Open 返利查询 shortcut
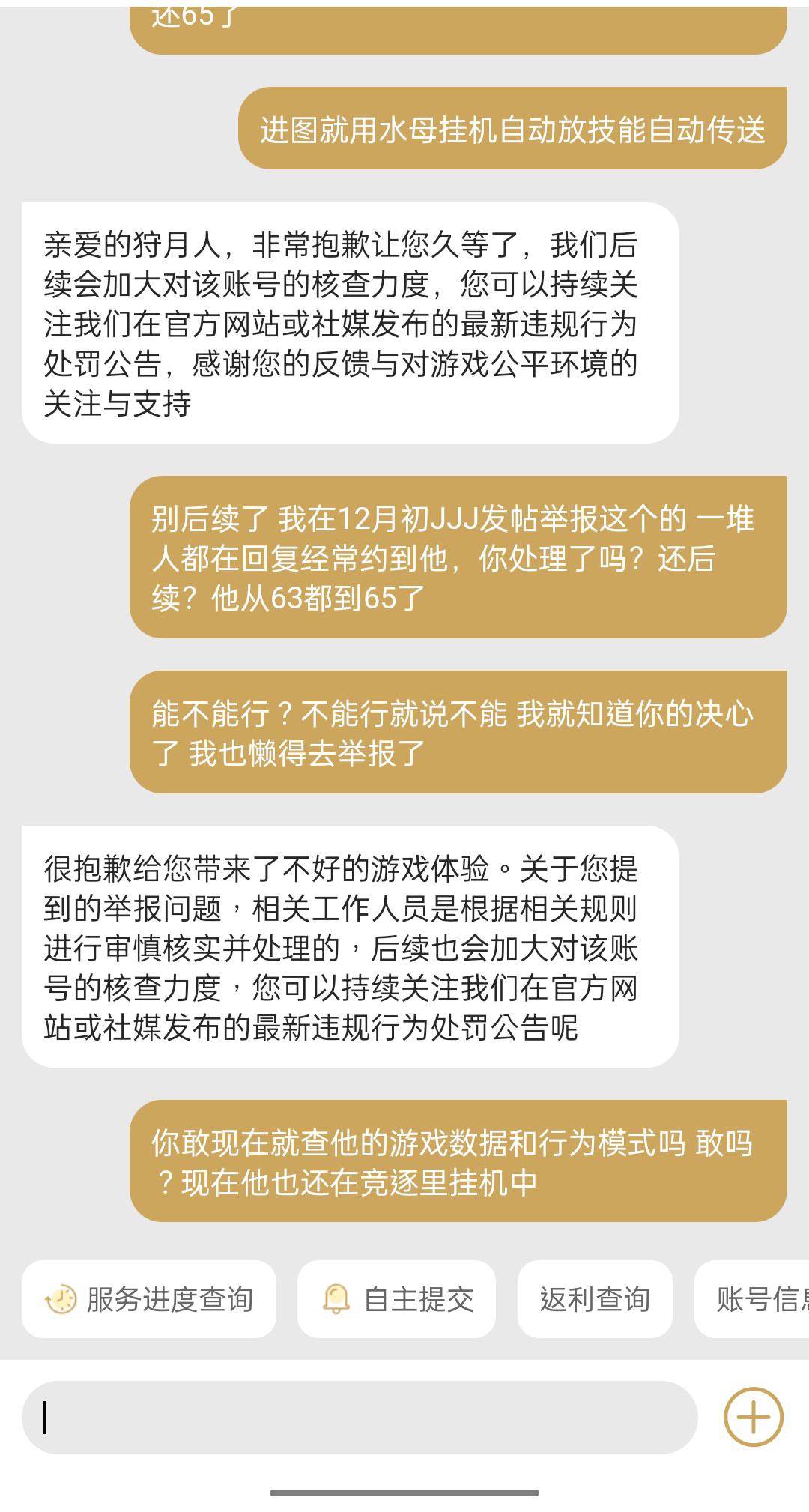Screen dimensions: 809x1512 click(595, 1299)
